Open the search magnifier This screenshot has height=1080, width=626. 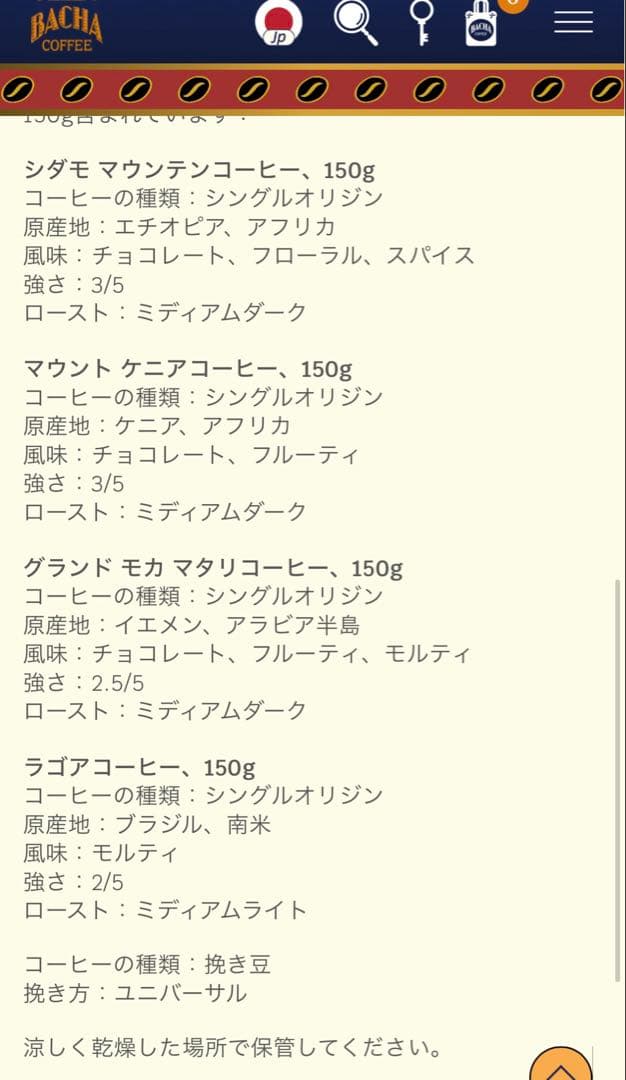[354, 22]
